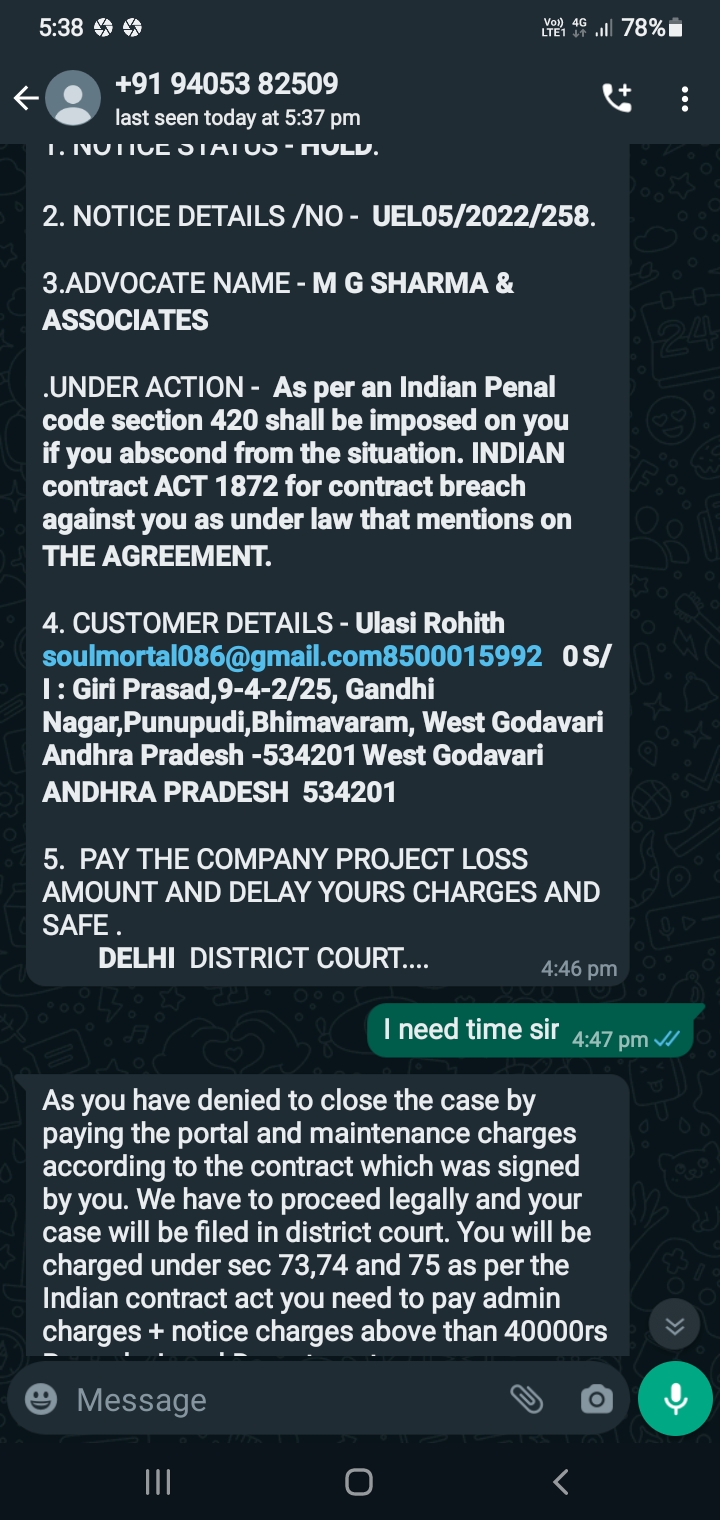Screen dimensions: 720x1520
Task: Go back to the chats list
Action: [26, 98]
